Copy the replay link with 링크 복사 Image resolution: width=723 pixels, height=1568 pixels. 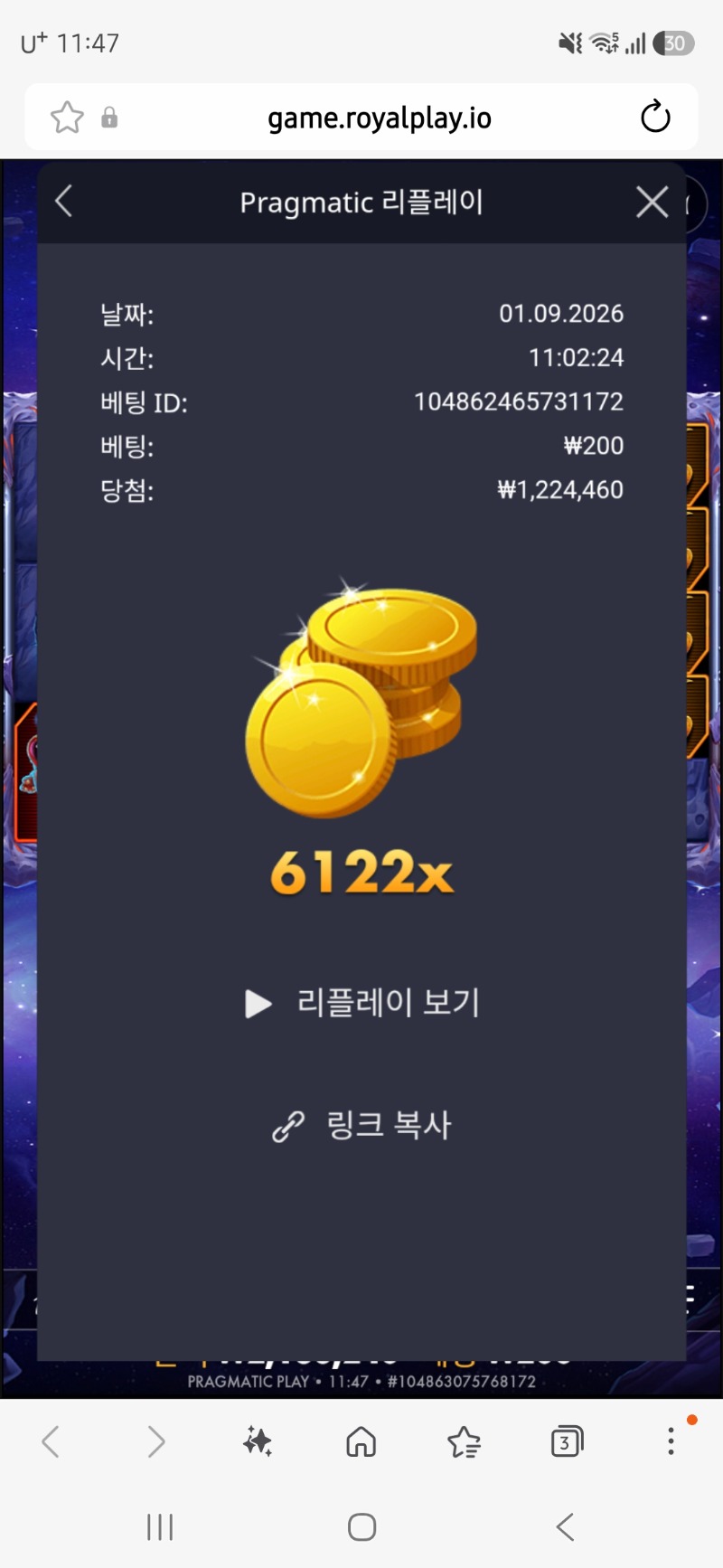(x=361, y=1126)
